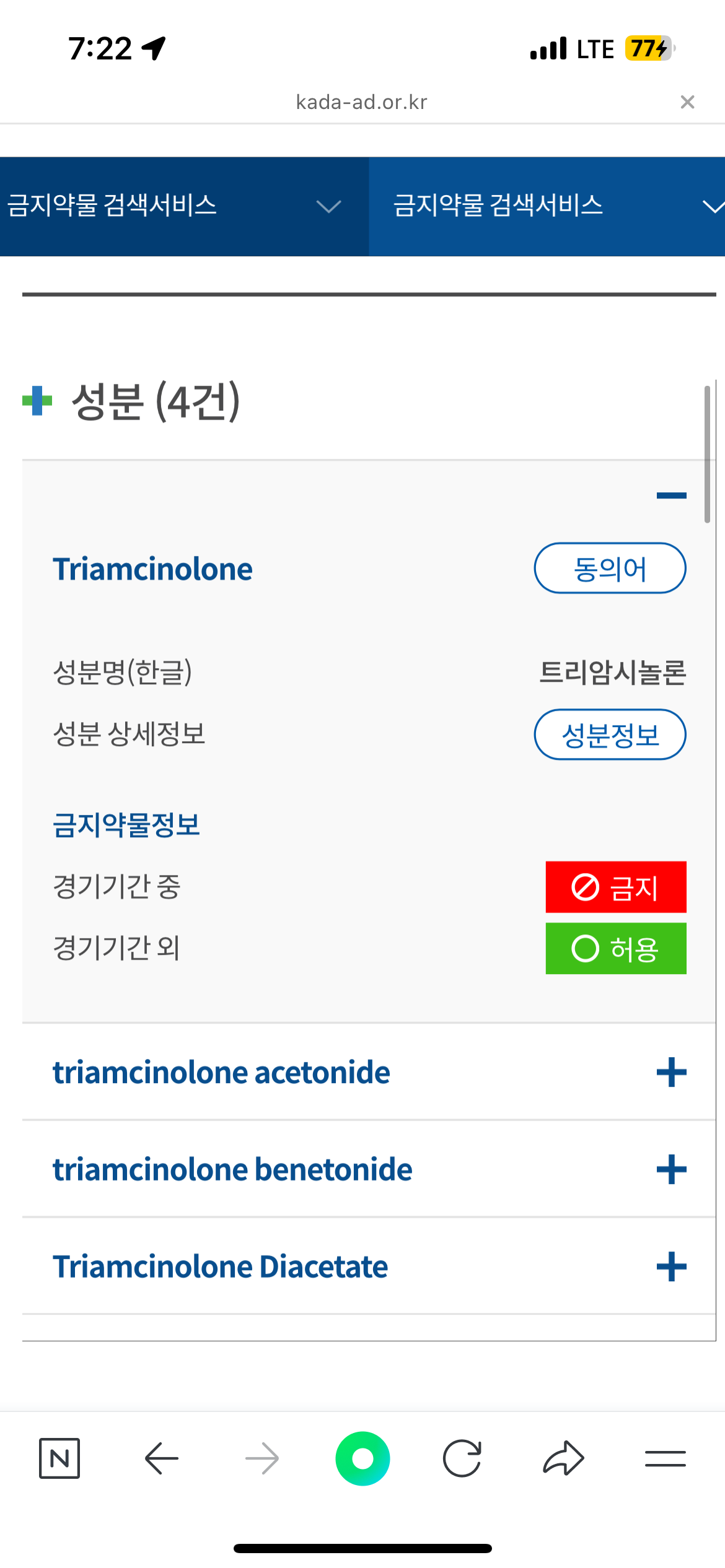Expand the right 금지약물 검색서비스 dropdown
The width and height of the screenshot is (725, 1568).
pyautogui.click(x=547, y=206)
